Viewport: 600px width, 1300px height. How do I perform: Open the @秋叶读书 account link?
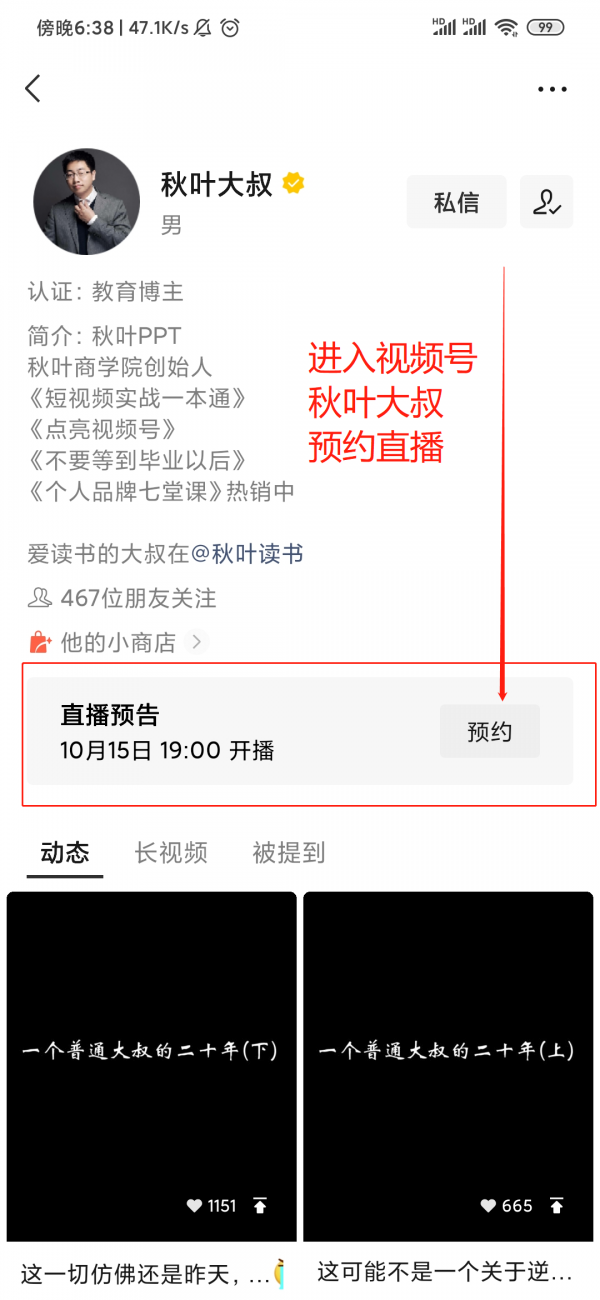247,554
